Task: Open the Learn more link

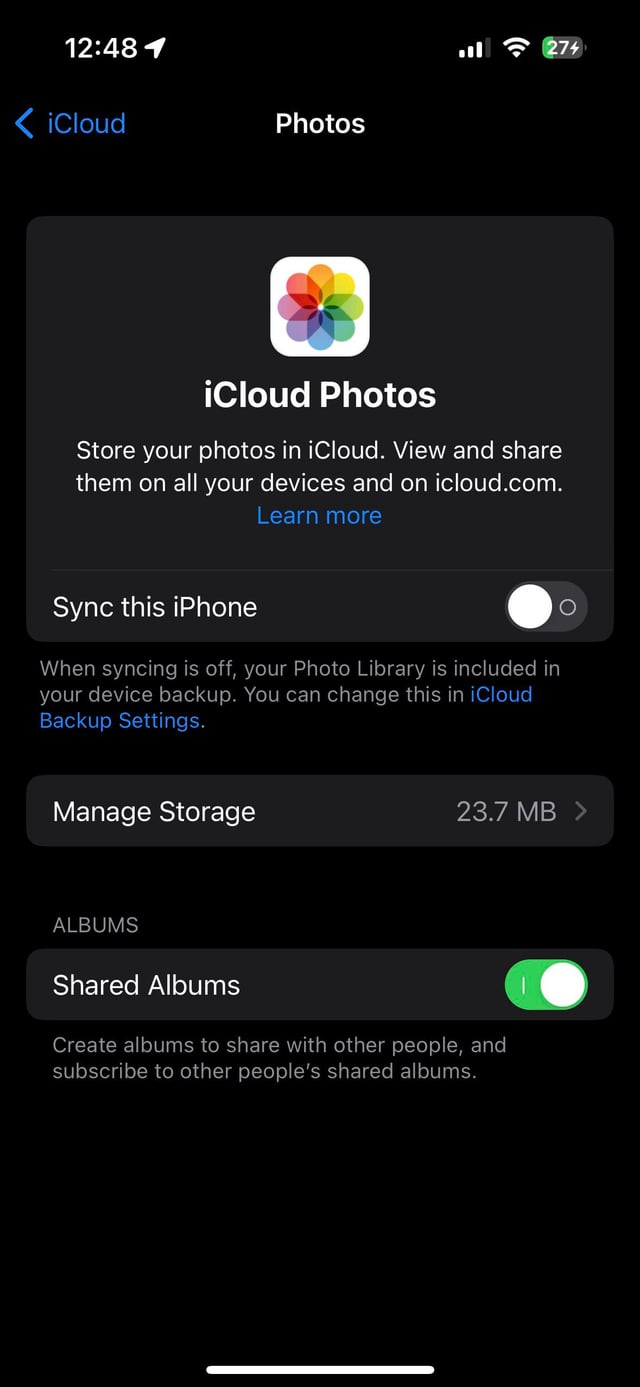Action: tap(319, 515)
